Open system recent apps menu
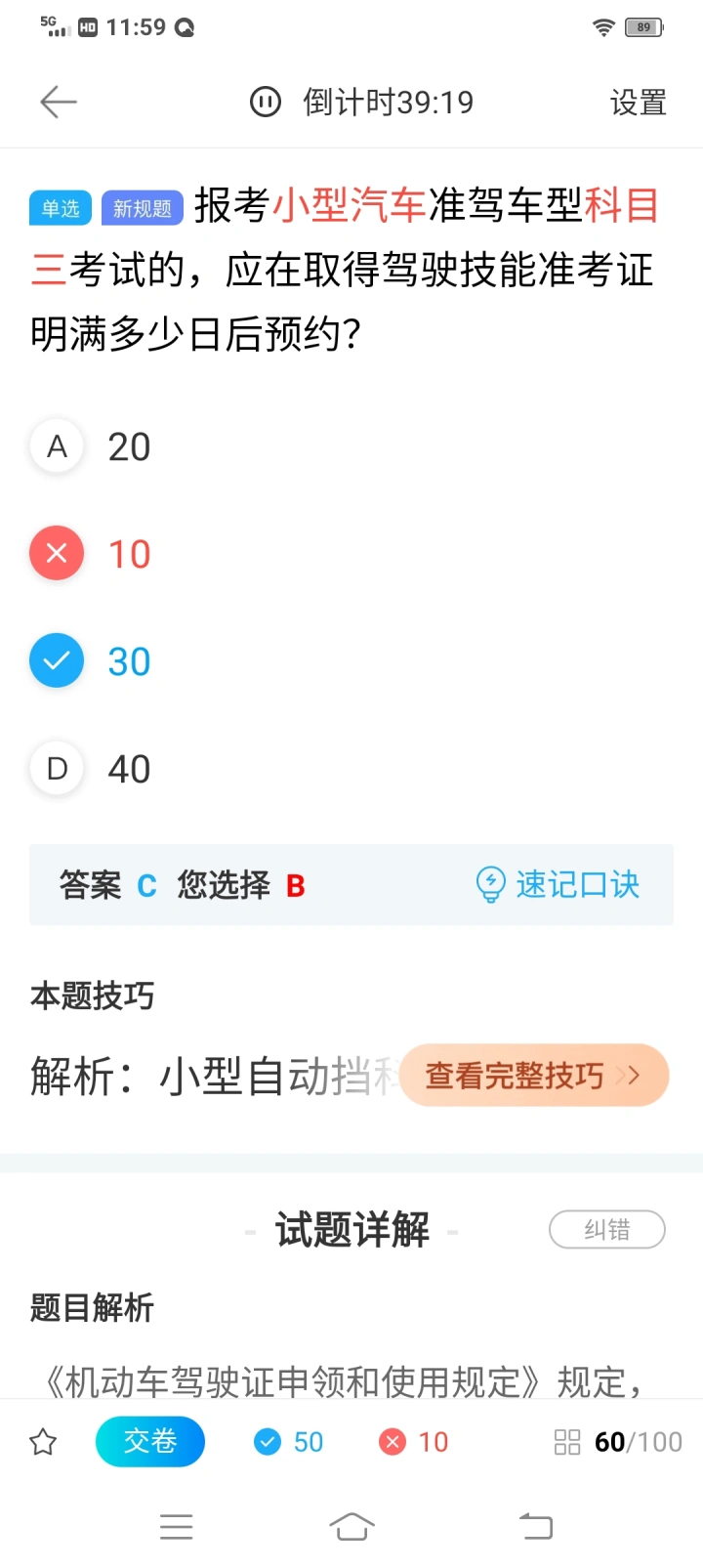This screenshot has width=703, height=1568. 176,1526
